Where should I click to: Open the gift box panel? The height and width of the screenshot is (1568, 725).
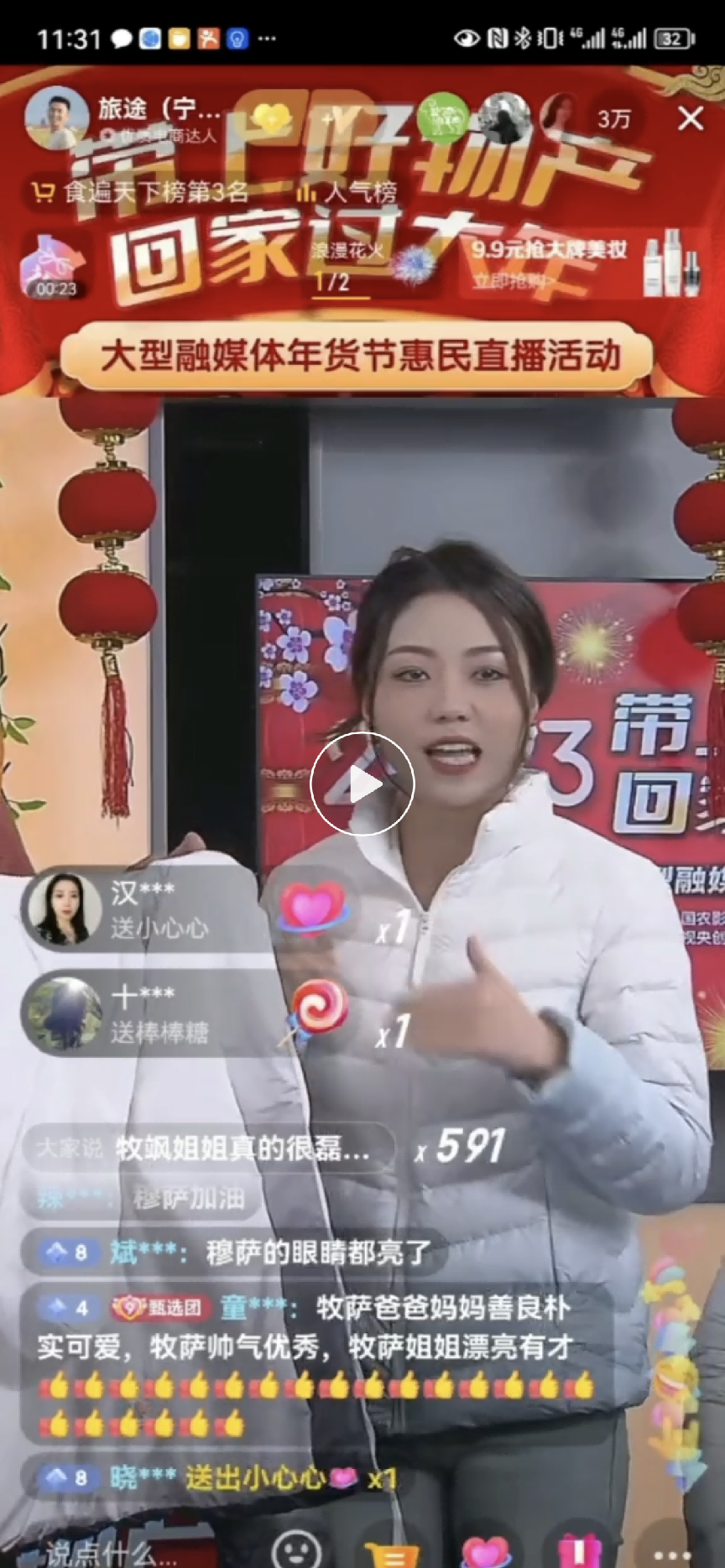[x=581, y=1550]
